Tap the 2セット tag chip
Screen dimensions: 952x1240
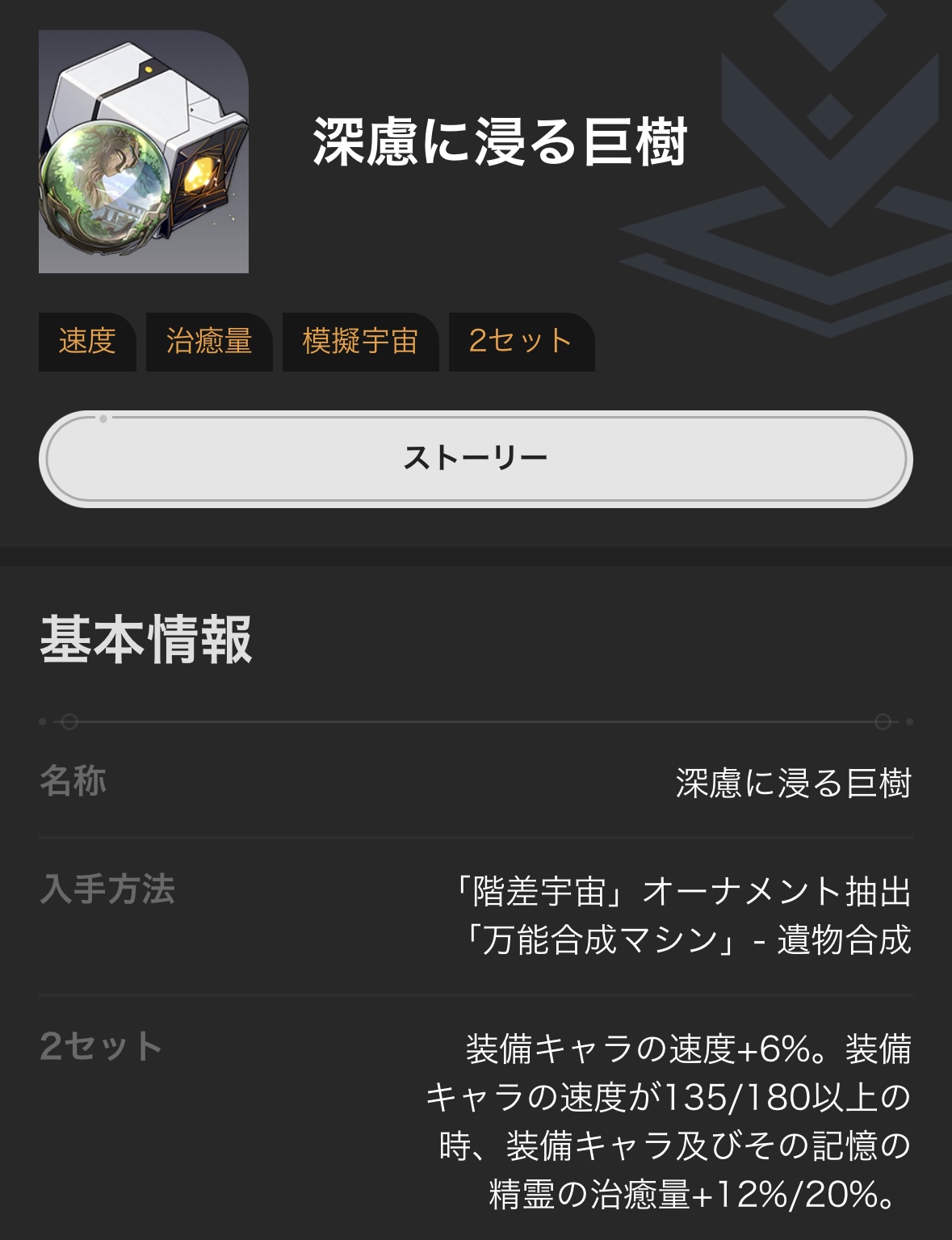click(521, 341)
